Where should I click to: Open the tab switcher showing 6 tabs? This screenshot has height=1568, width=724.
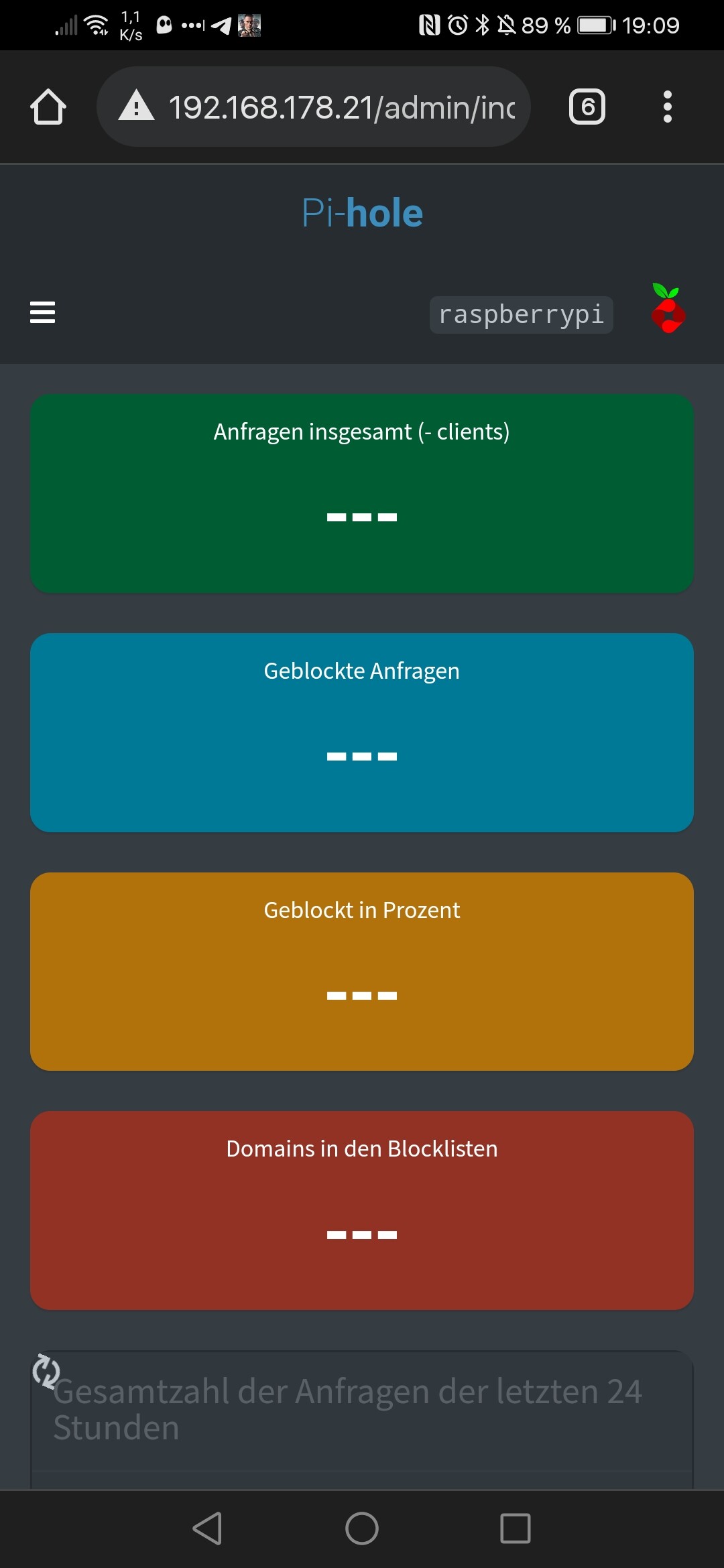(587, 107)
